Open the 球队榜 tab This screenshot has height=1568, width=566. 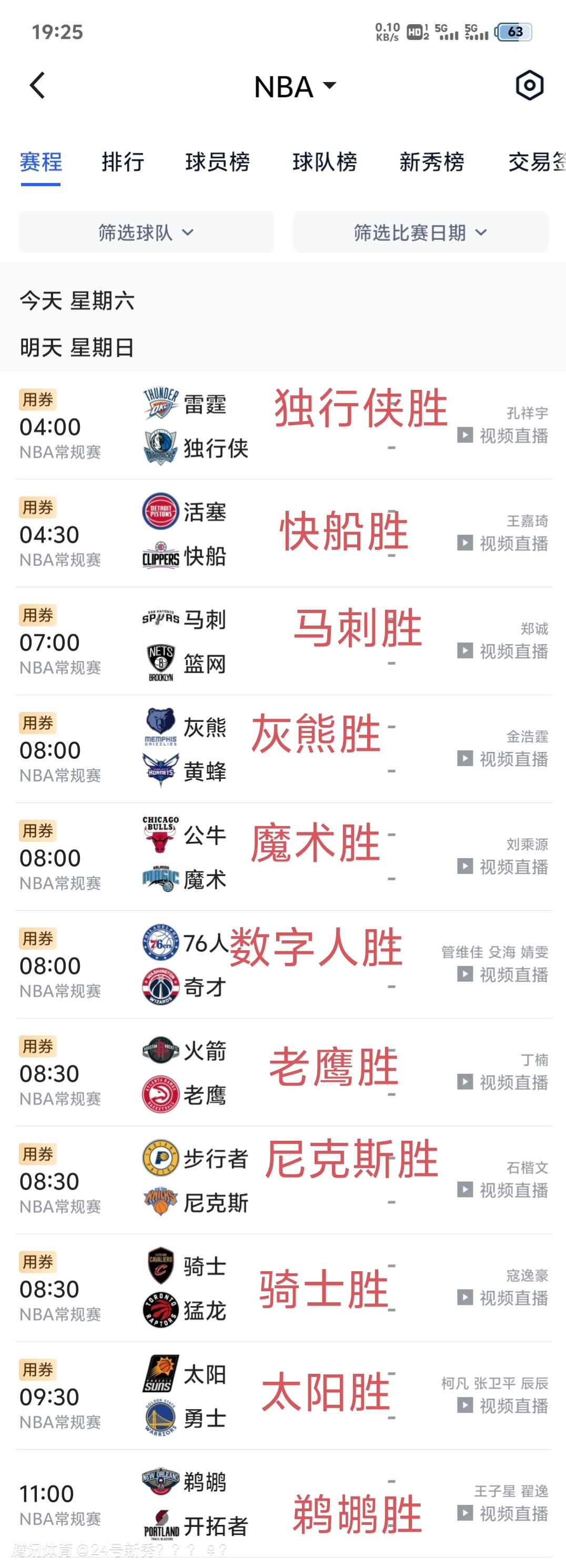tap(325, 162)
